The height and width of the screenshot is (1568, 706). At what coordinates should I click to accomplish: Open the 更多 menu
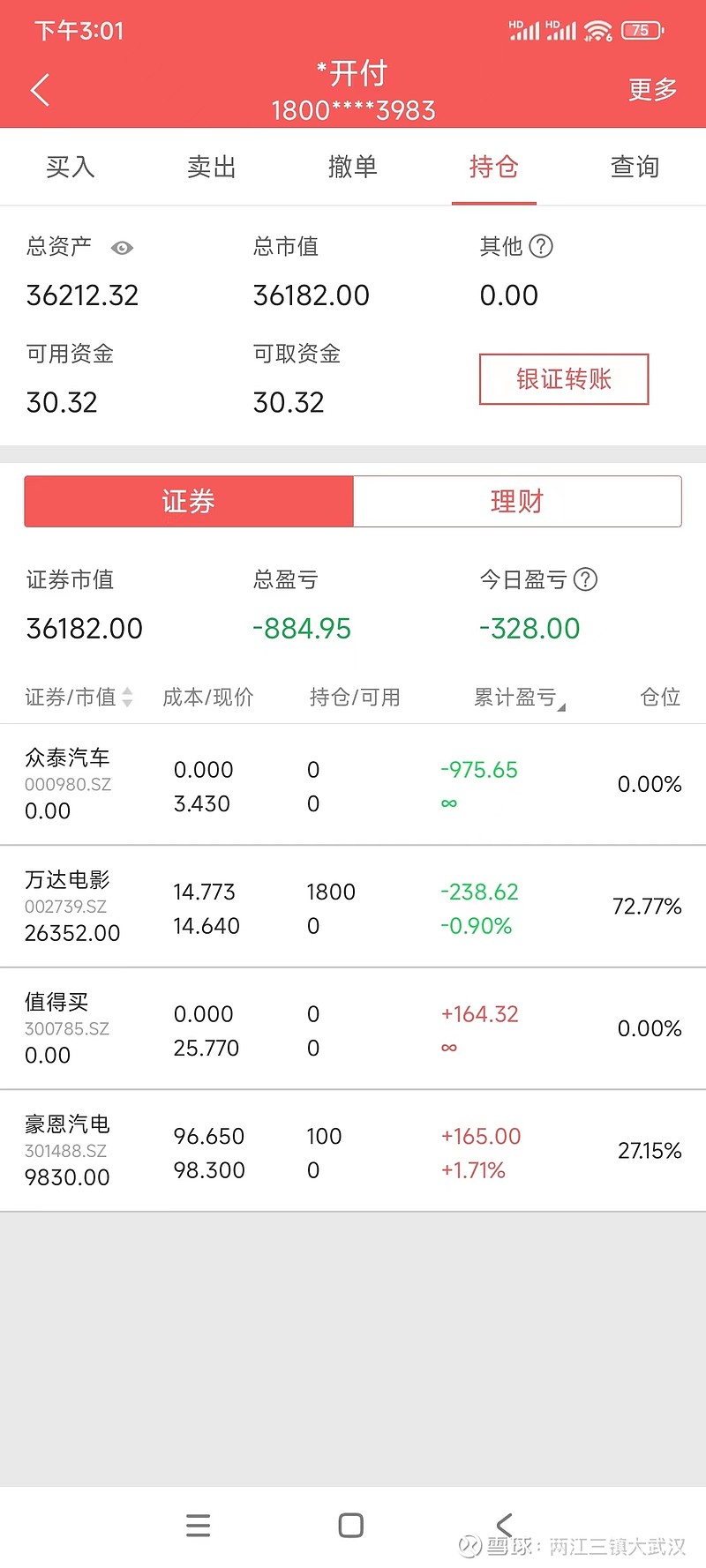(652, 90)
